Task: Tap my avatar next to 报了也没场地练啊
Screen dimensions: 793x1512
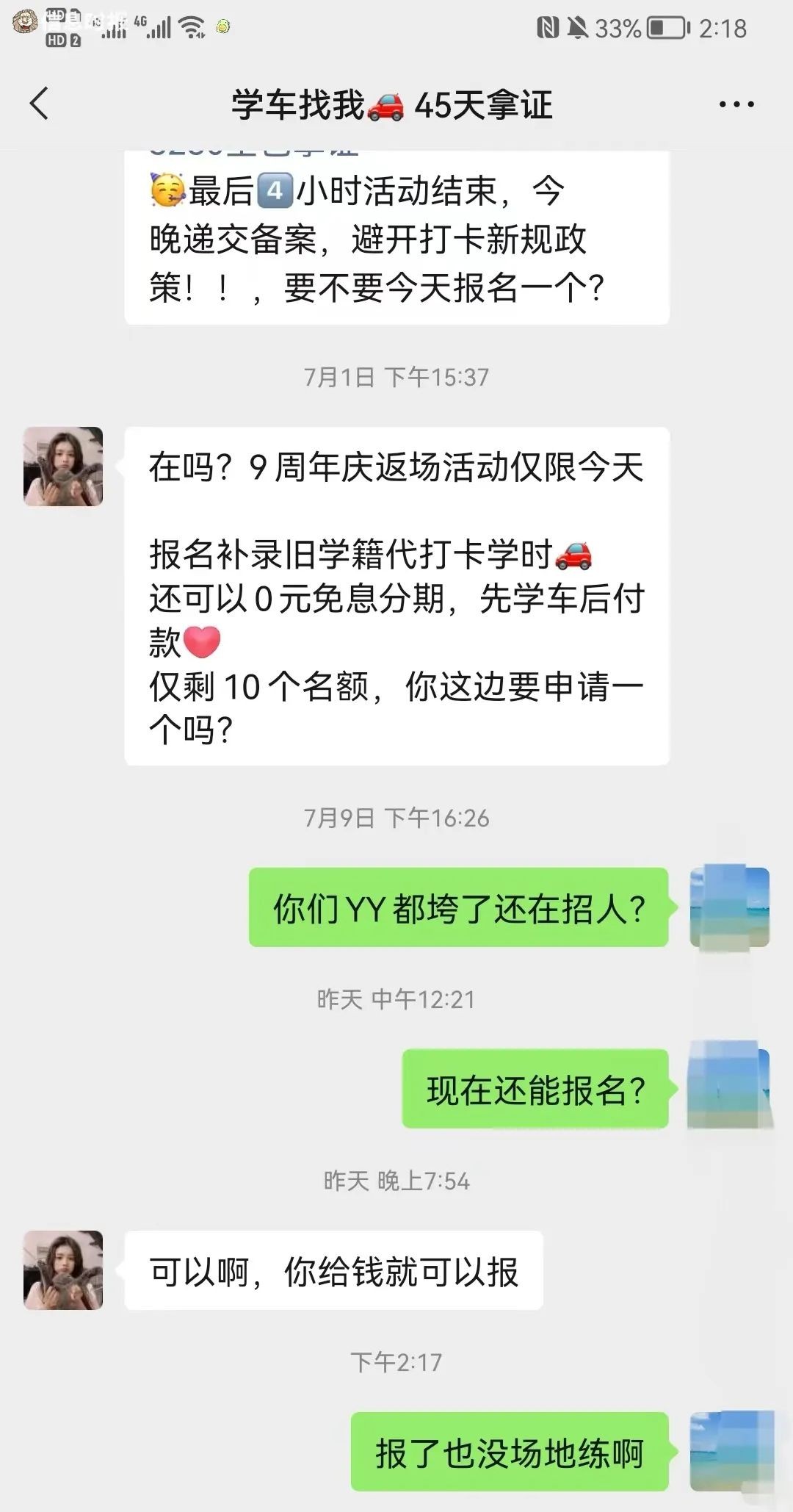Action: (x=731, y=1450)
